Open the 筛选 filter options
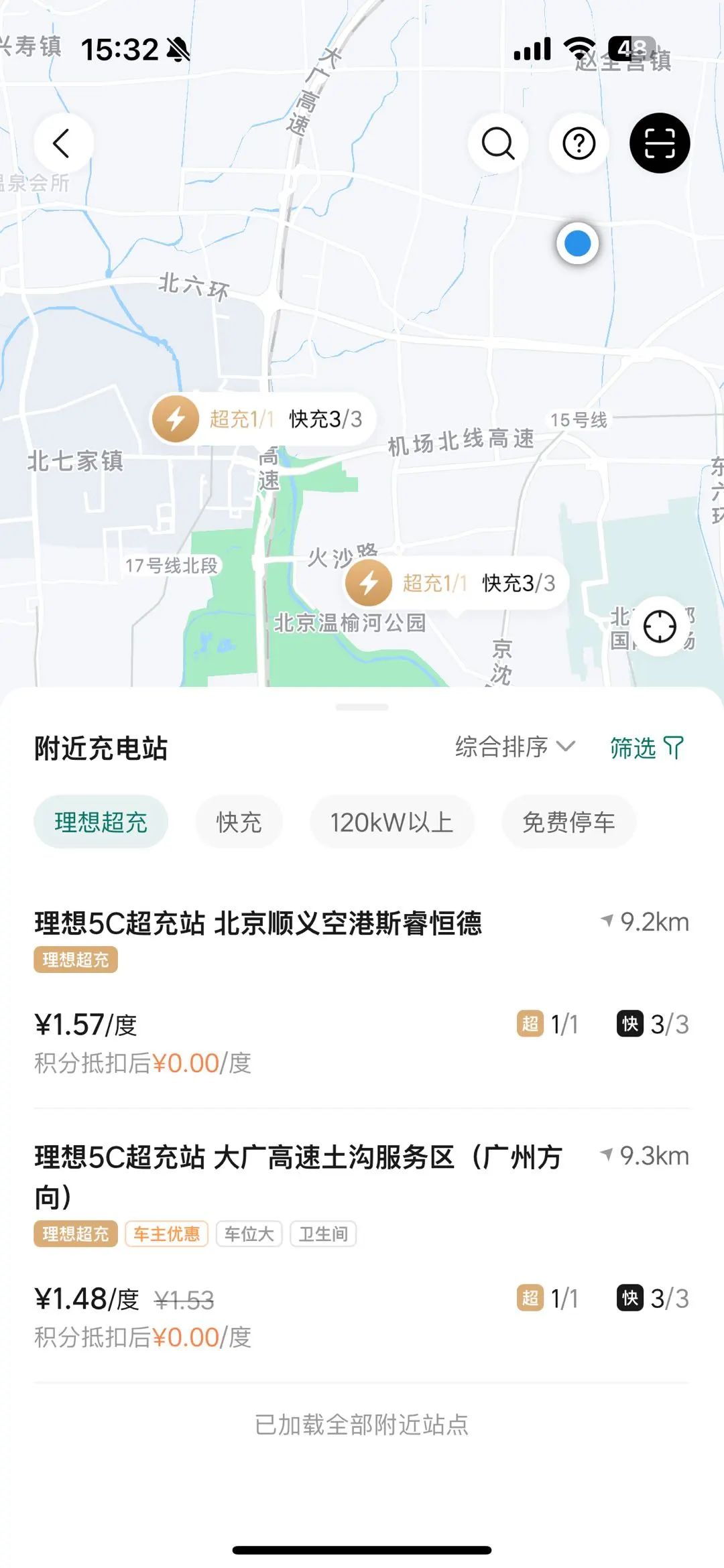 pyautogui.click(x=646, y=747)
